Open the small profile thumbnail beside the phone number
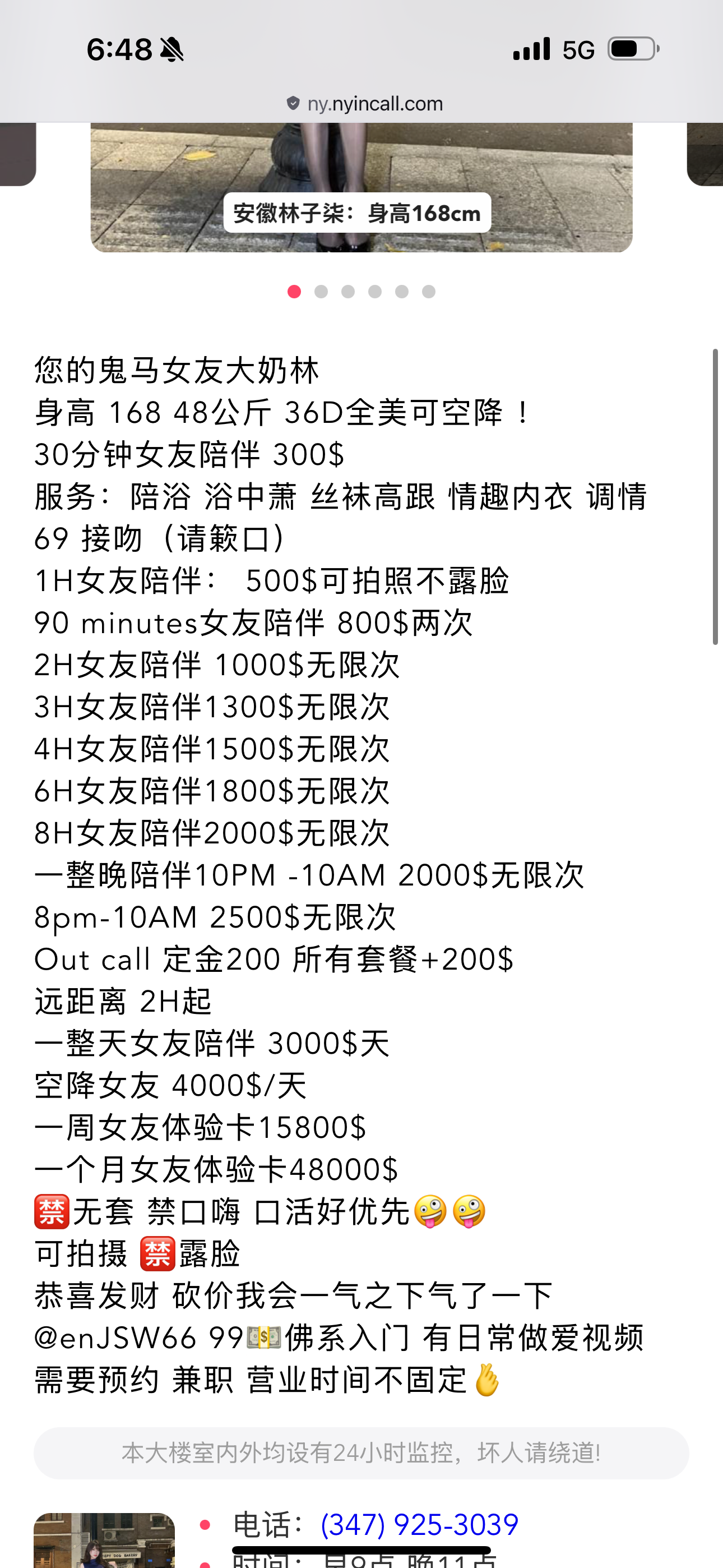Image resolution: width=723 pixels, height=1568 pixels. 104,1541
